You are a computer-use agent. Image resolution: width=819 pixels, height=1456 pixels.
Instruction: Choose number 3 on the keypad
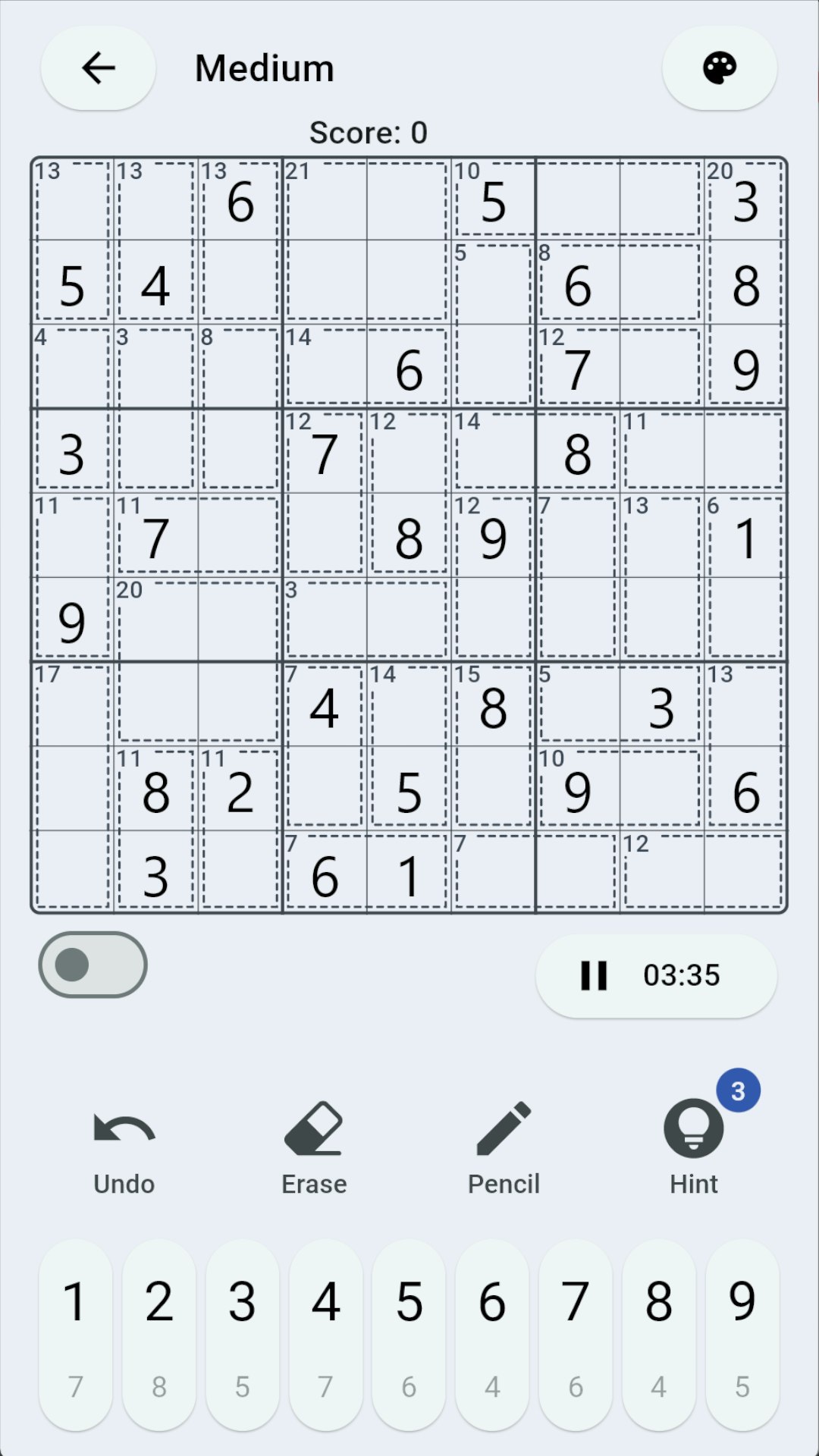point(242,1335)
